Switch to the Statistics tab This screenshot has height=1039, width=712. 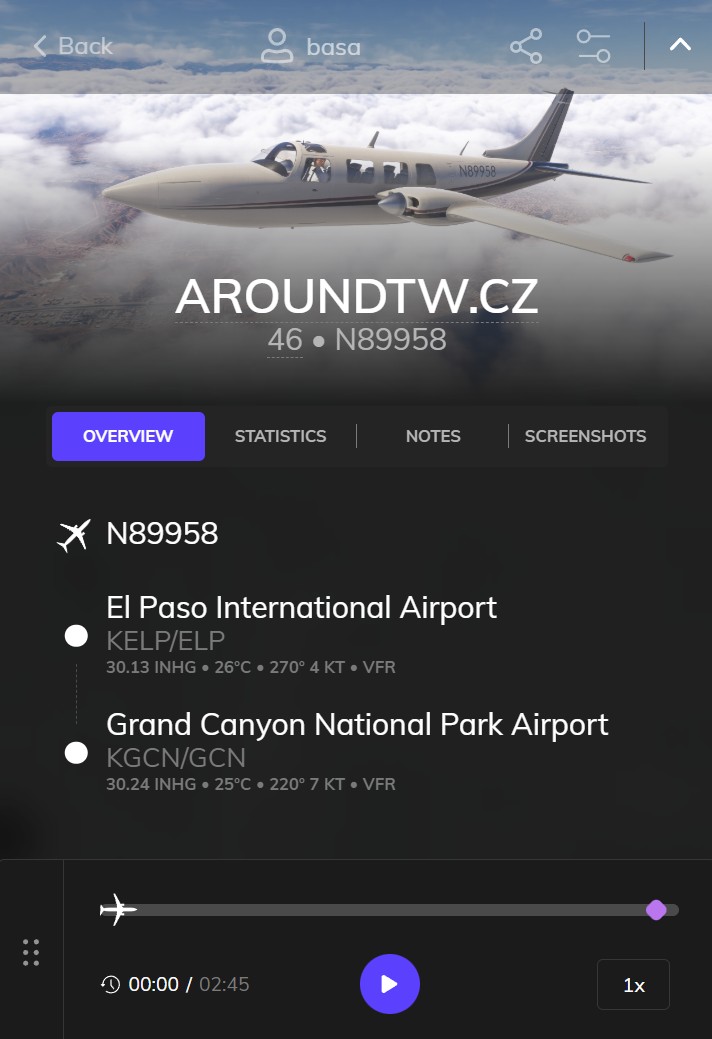pos(280,436)
